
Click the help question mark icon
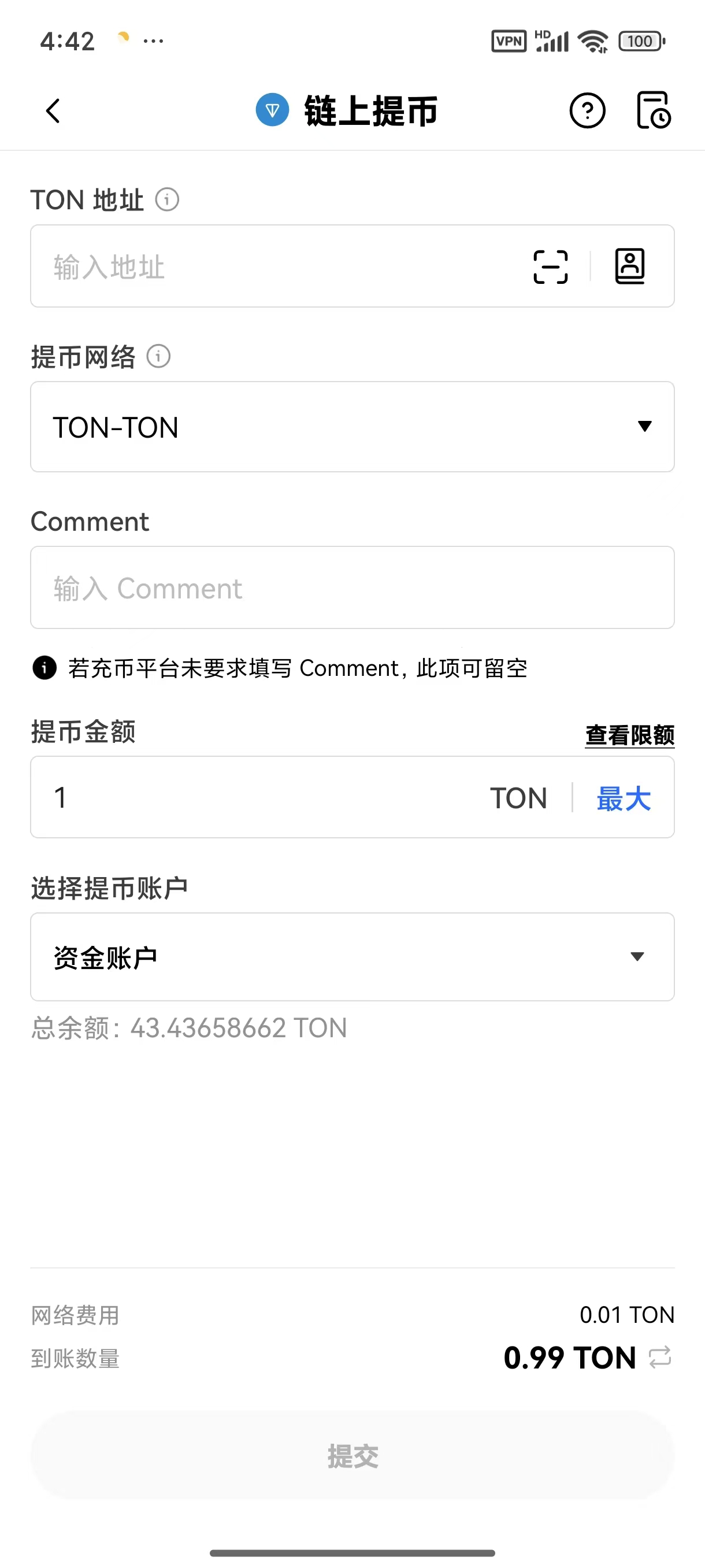point(587,111)
